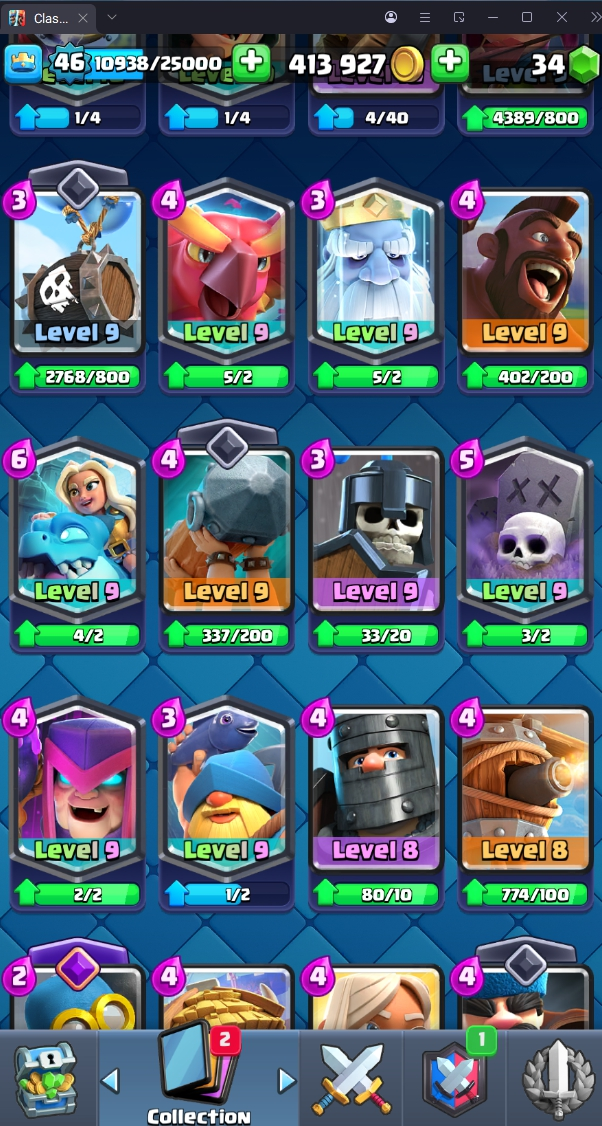This screenshot has width=602, height=1126.
Task: Add more gold with the plus button
Action: [x=449, y=63]
